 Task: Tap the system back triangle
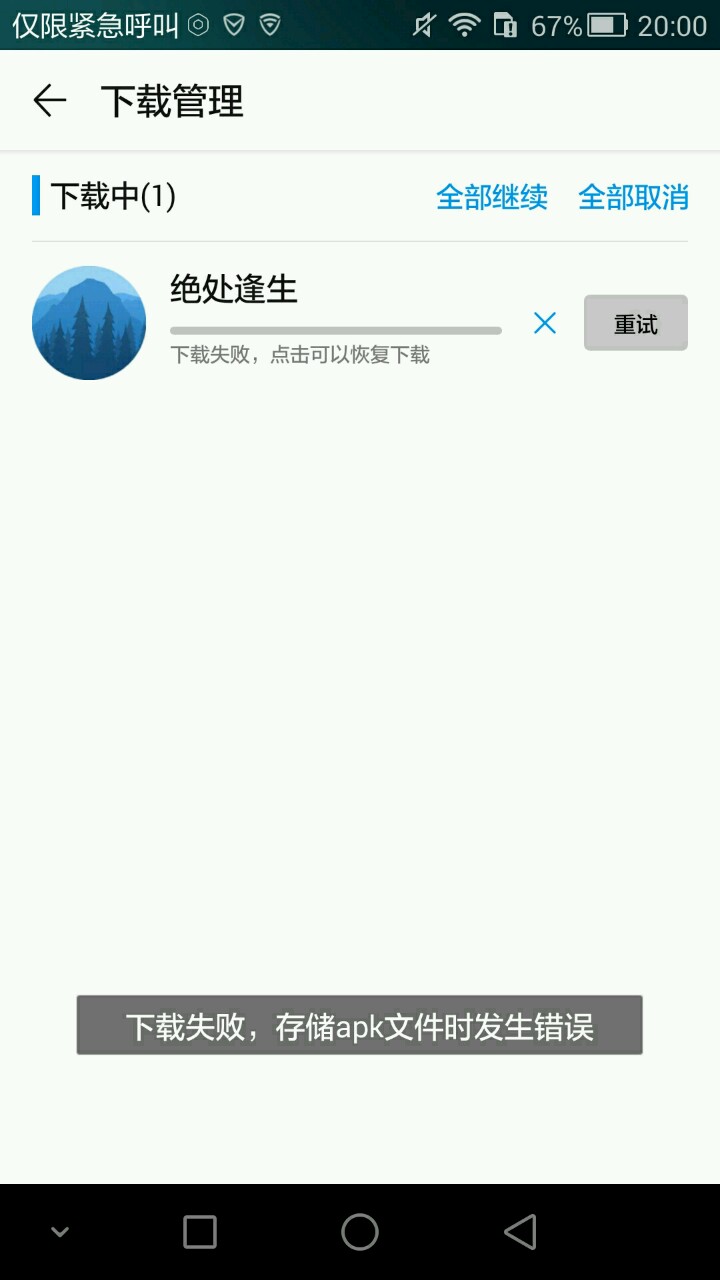point(520,1232)
